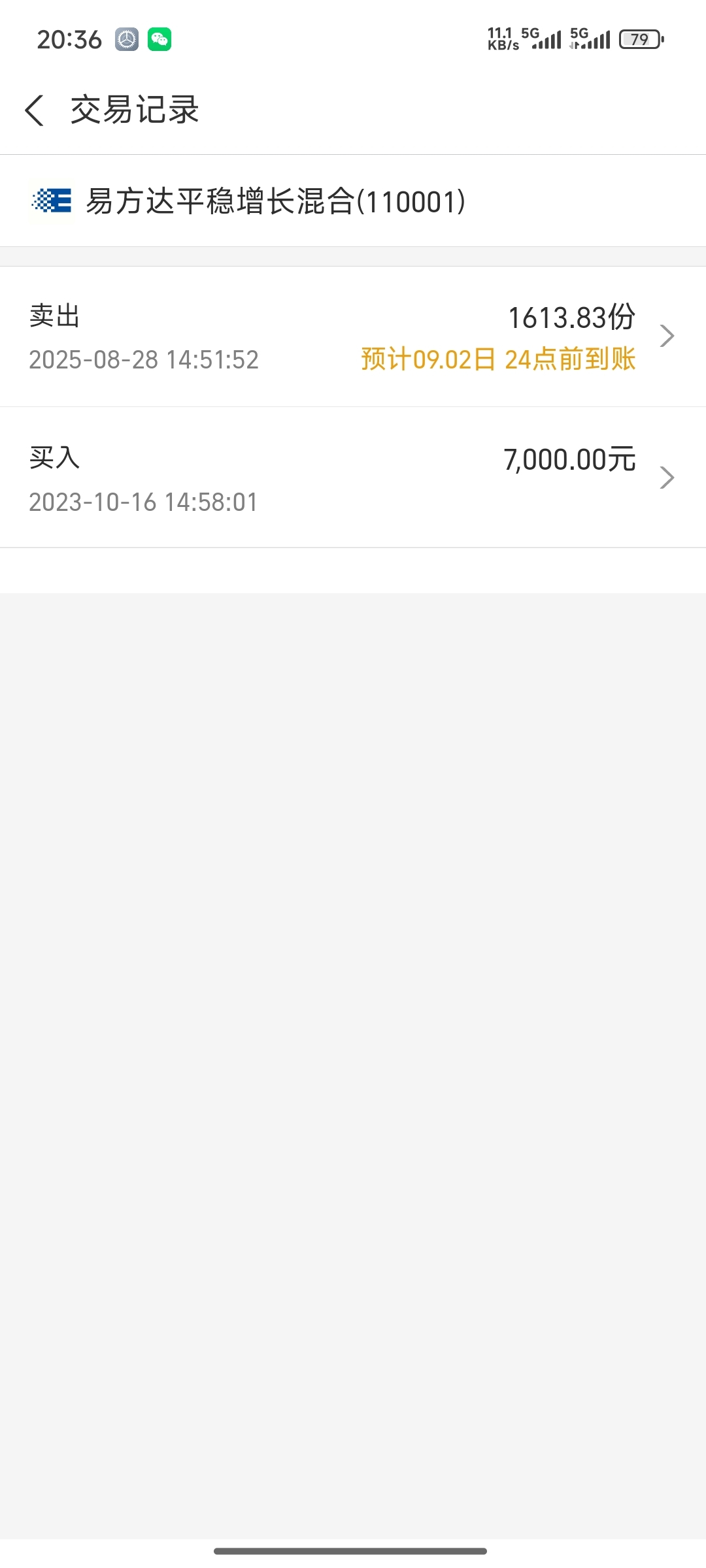Go back from 交易记录 page
The width and height of the screenshot is (706, 1568).
click(35, 110)
